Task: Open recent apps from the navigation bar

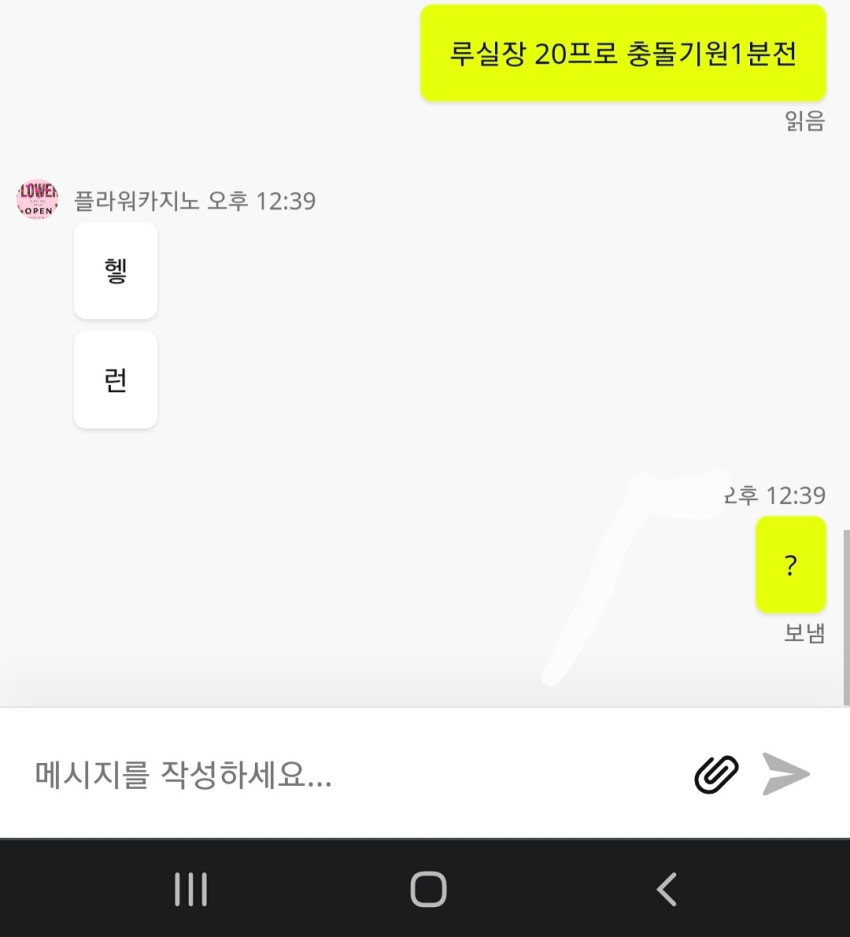Action: 191,889
